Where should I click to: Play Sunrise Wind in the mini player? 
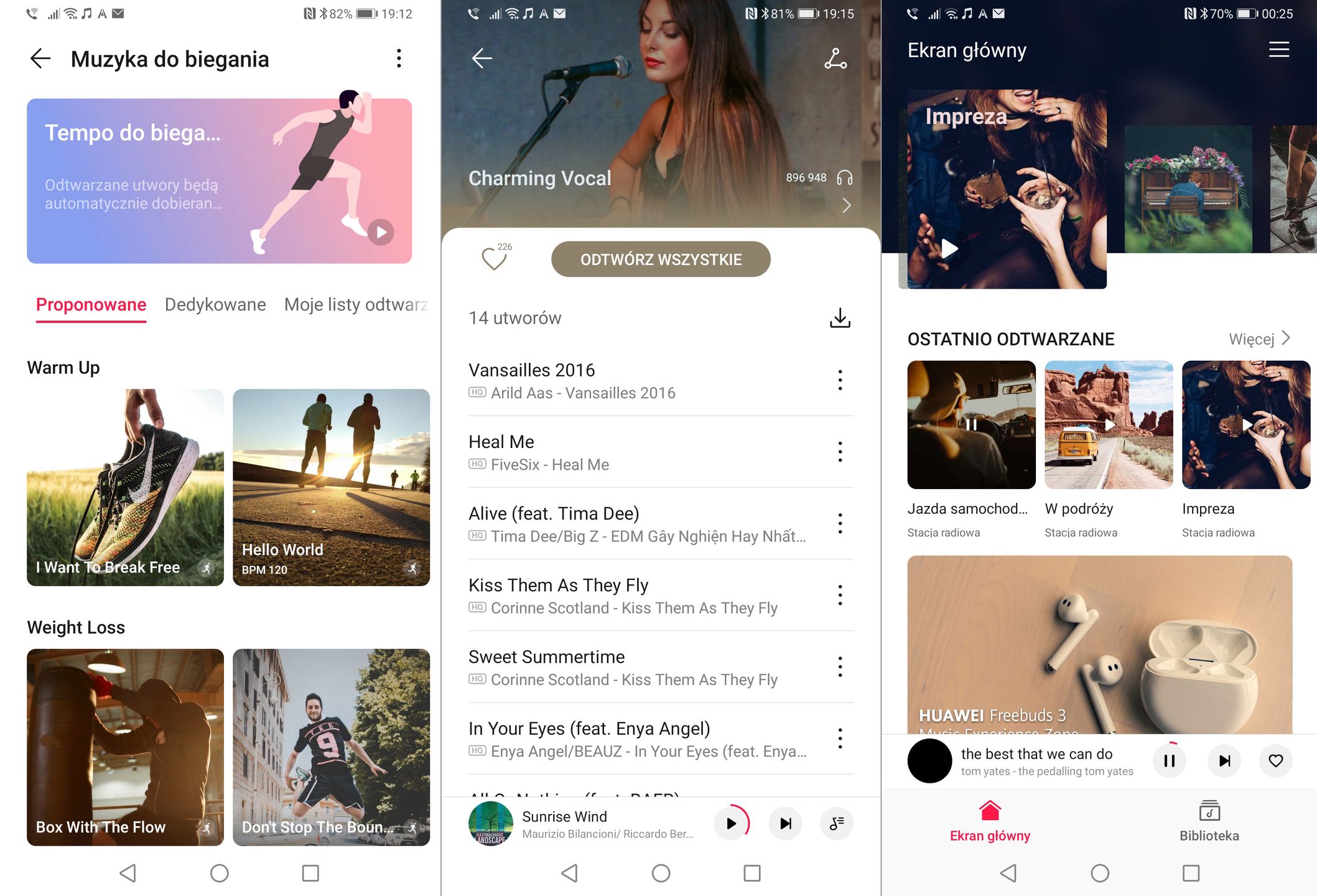(x=731, y=823)
